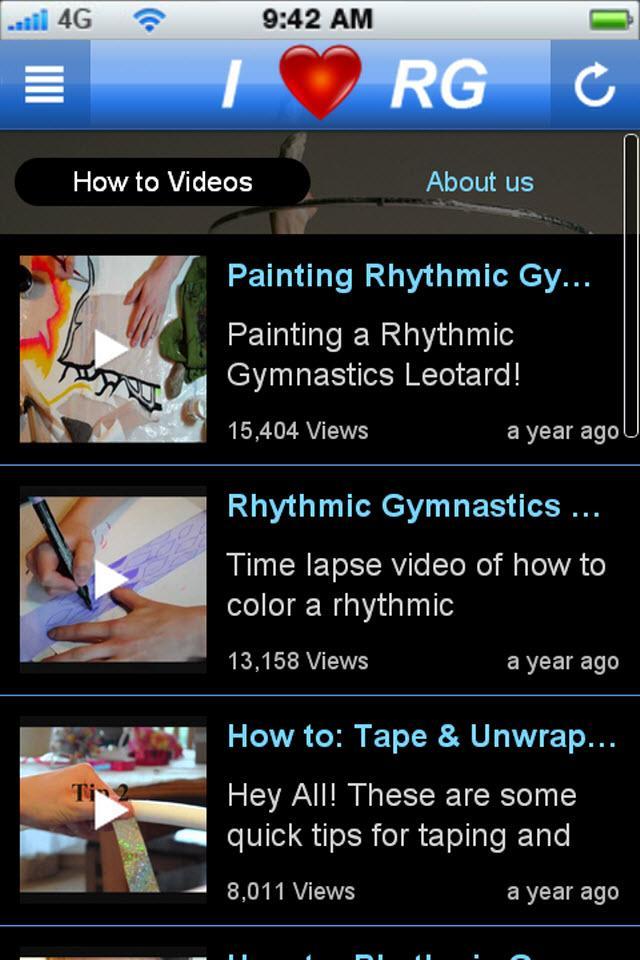Switch to the How to Videos tab
The image size is (640, 960).
(x=162, y=182)
